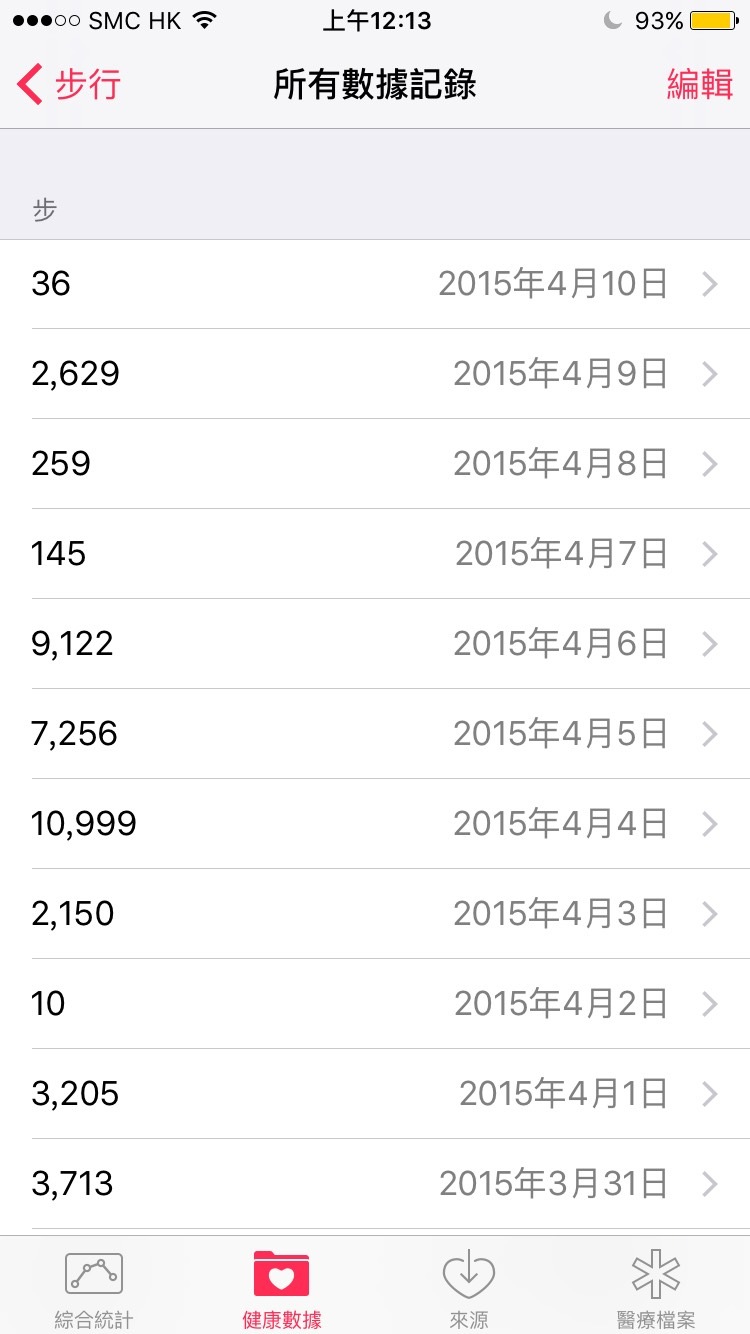Select the 健康數據 tab
Viewport: 750px width, 1334px height.
point(281,1287)
